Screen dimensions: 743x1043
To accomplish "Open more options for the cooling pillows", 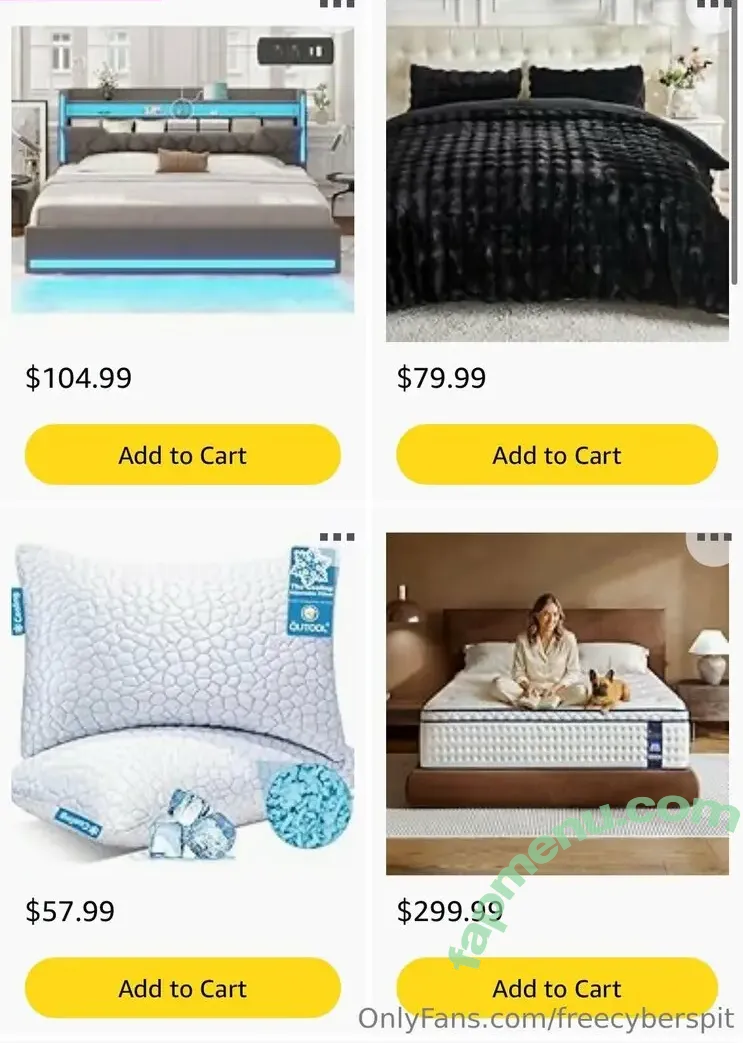I will coord(336,537).
